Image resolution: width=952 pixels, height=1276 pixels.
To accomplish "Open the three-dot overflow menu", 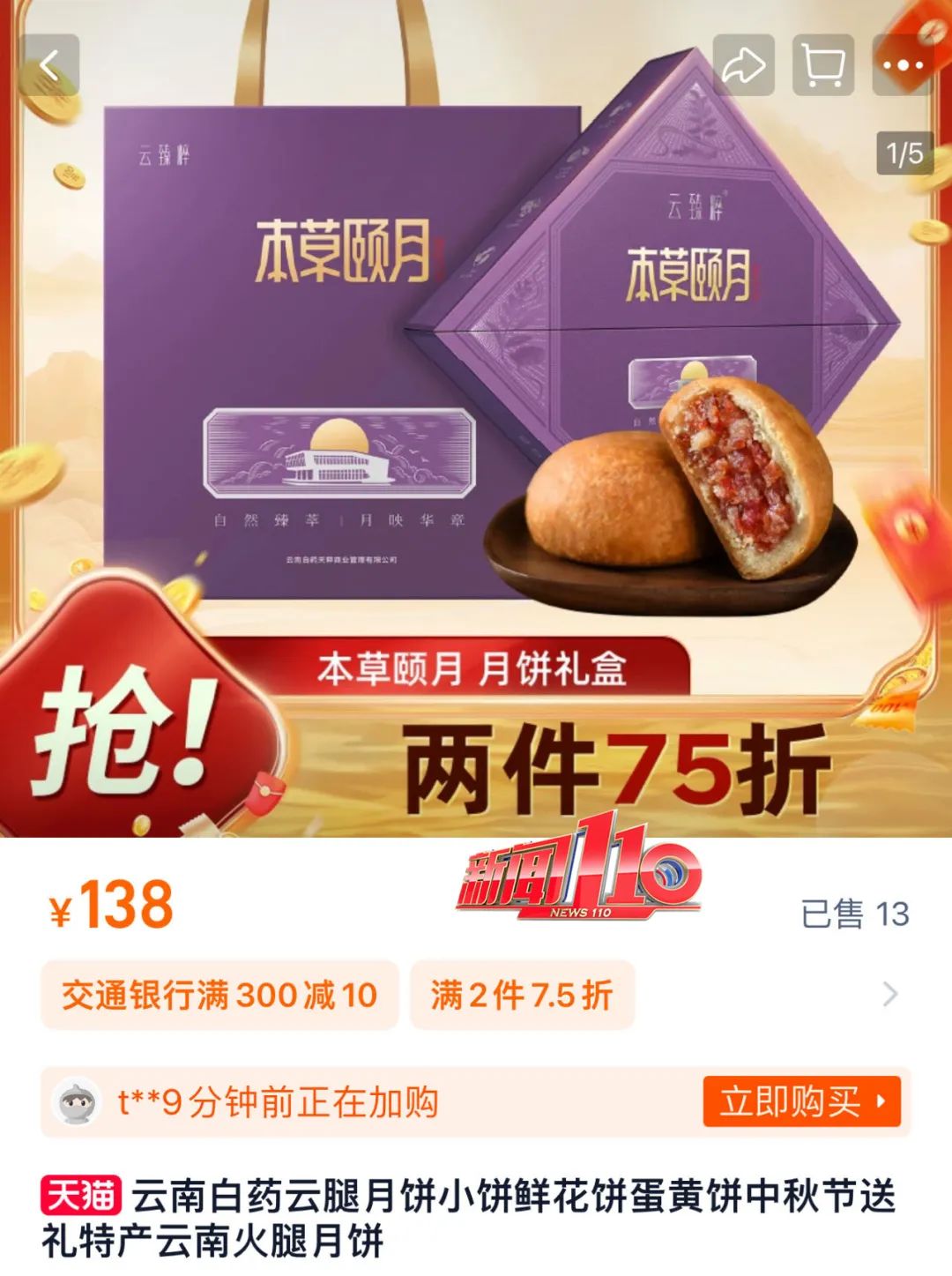I will [903, 65].
